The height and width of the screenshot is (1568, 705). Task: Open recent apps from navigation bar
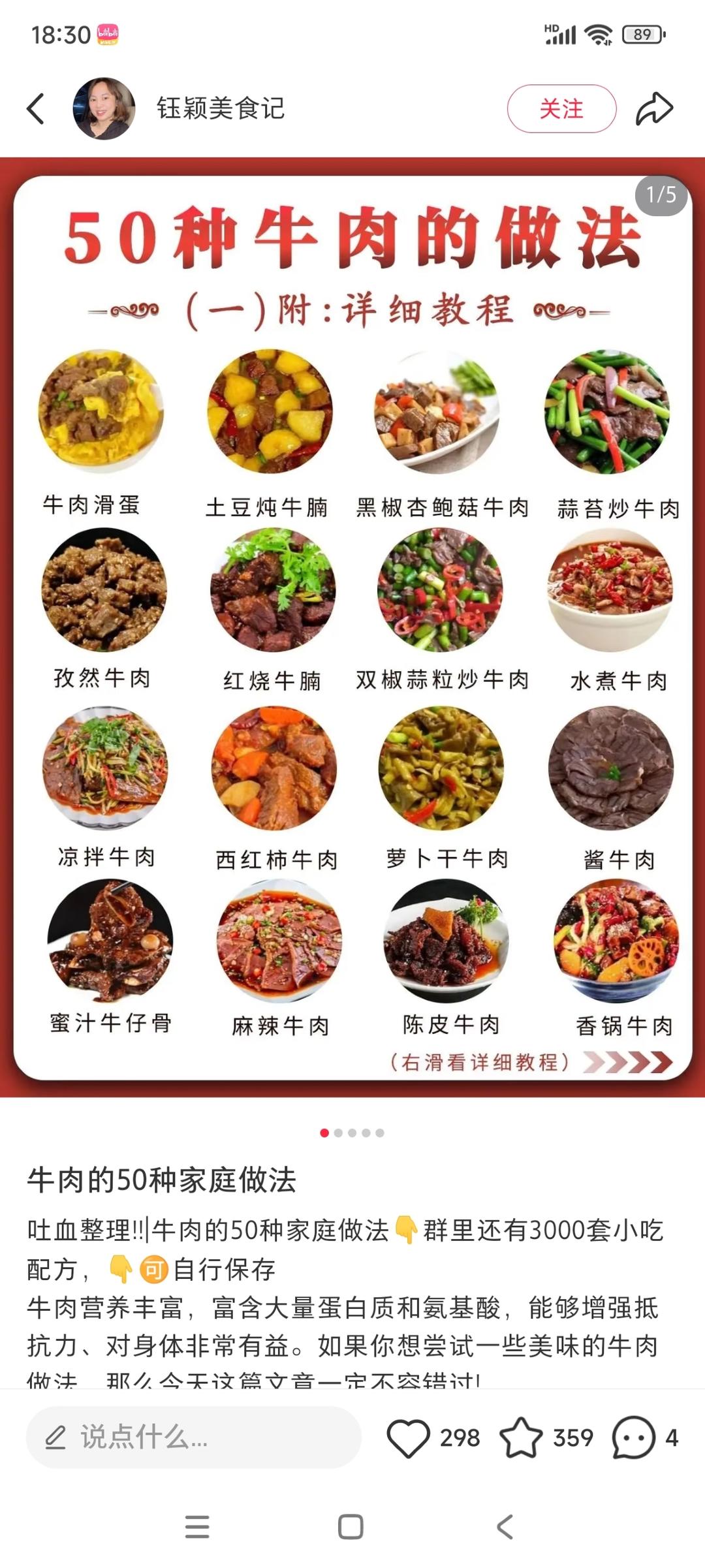197,1526
